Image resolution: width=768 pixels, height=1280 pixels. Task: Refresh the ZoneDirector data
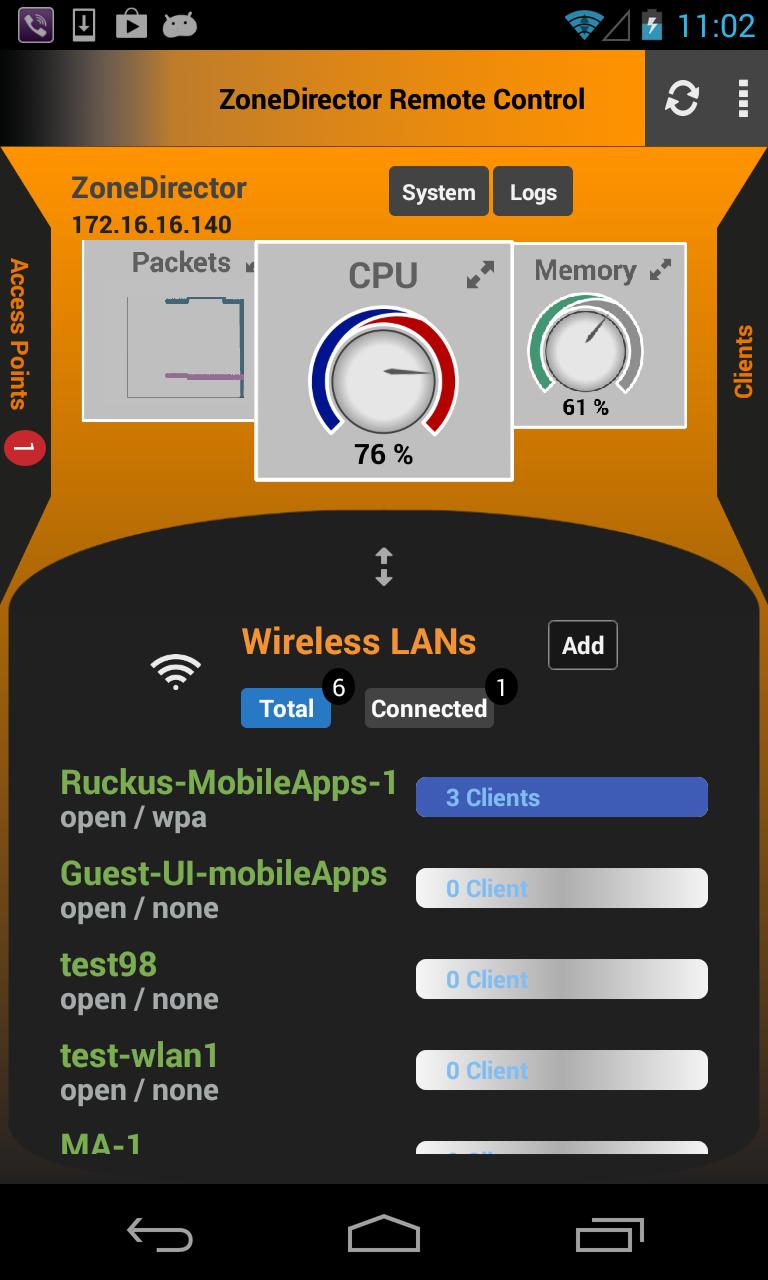(x=682, y=99)
